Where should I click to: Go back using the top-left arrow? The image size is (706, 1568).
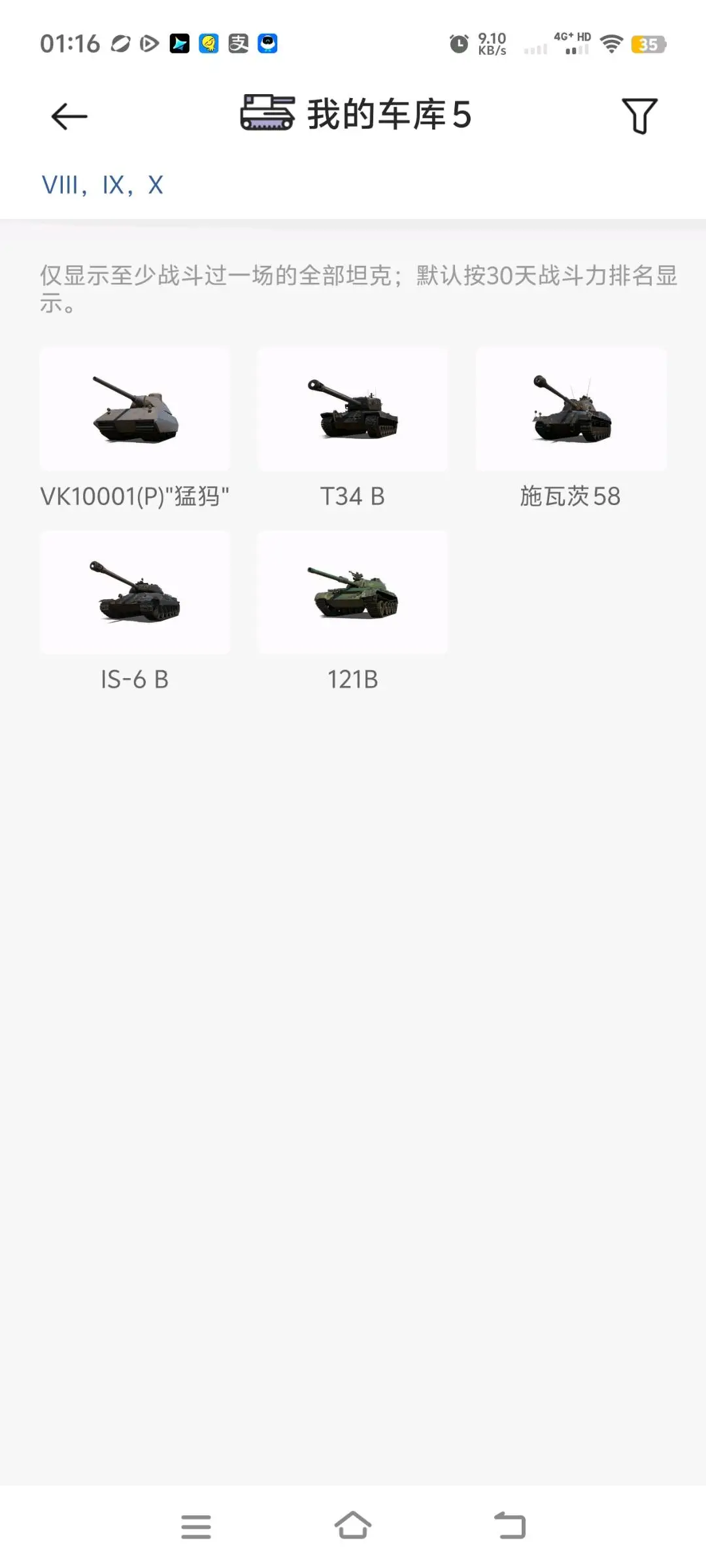(x=69, y=116)
